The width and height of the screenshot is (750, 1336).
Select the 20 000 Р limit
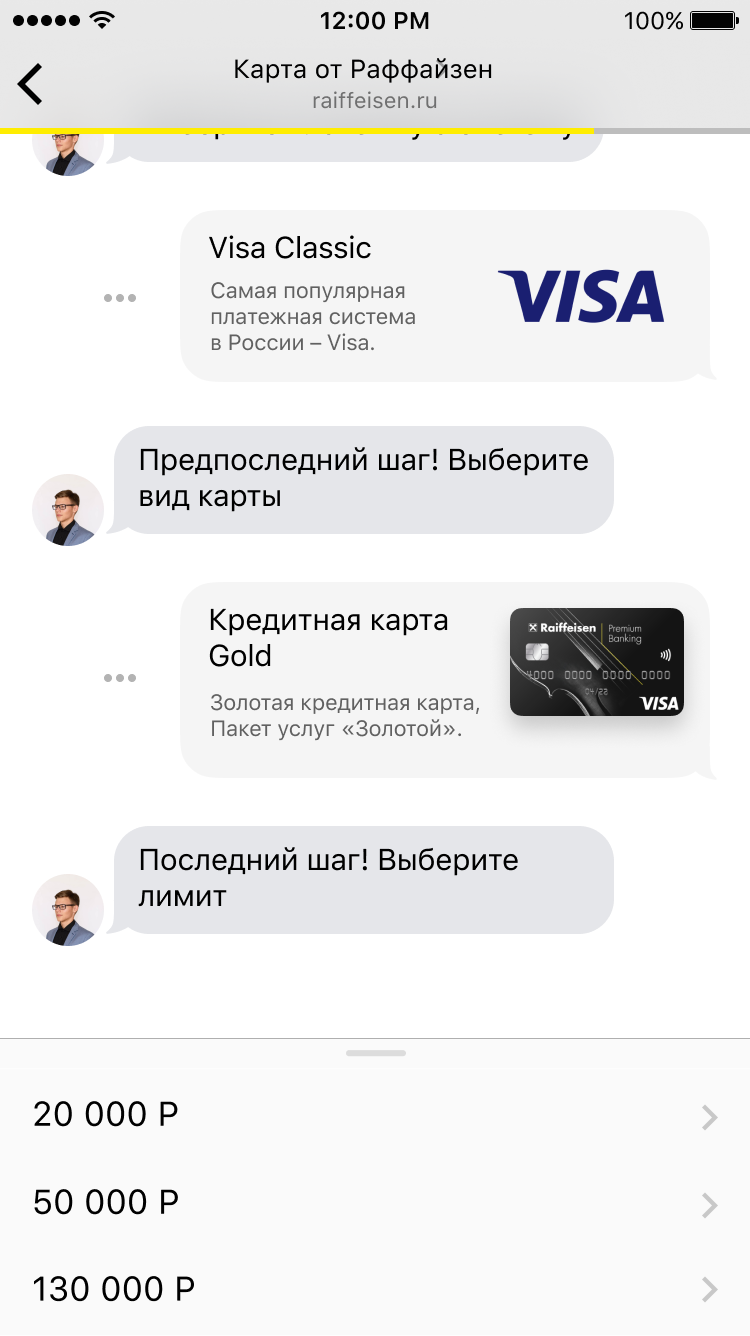(x=374, y=1115)
